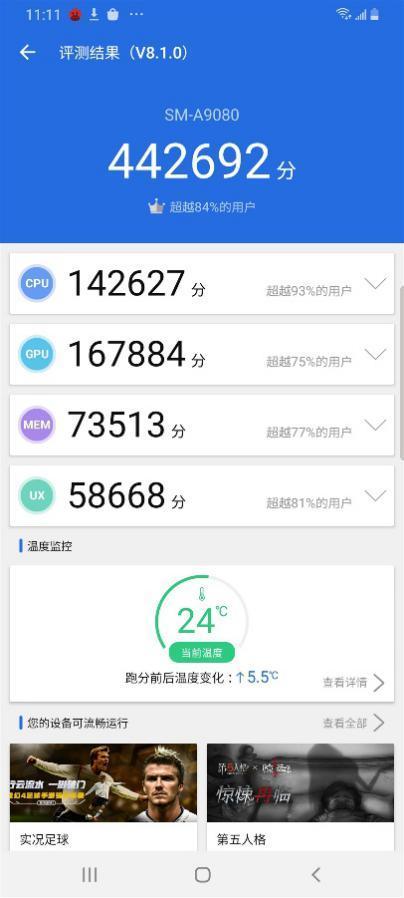The height and width of the screenshot is (898, 404).
Task: Open the 第五人格 game card
Action: 300,797
